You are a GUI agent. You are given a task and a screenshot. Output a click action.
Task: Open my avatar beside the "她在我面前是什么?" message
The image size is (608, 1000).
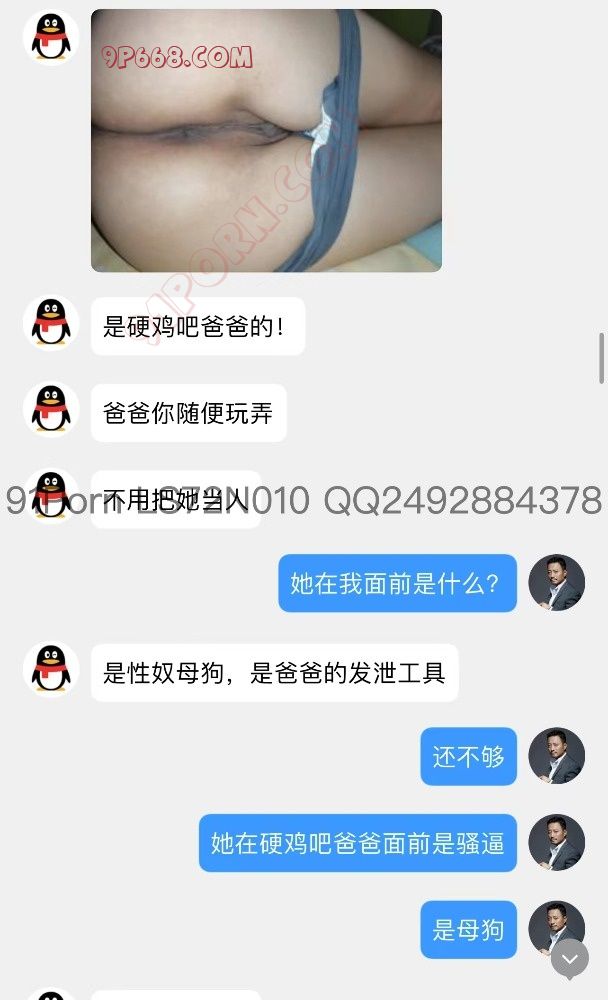coord(556,582)
